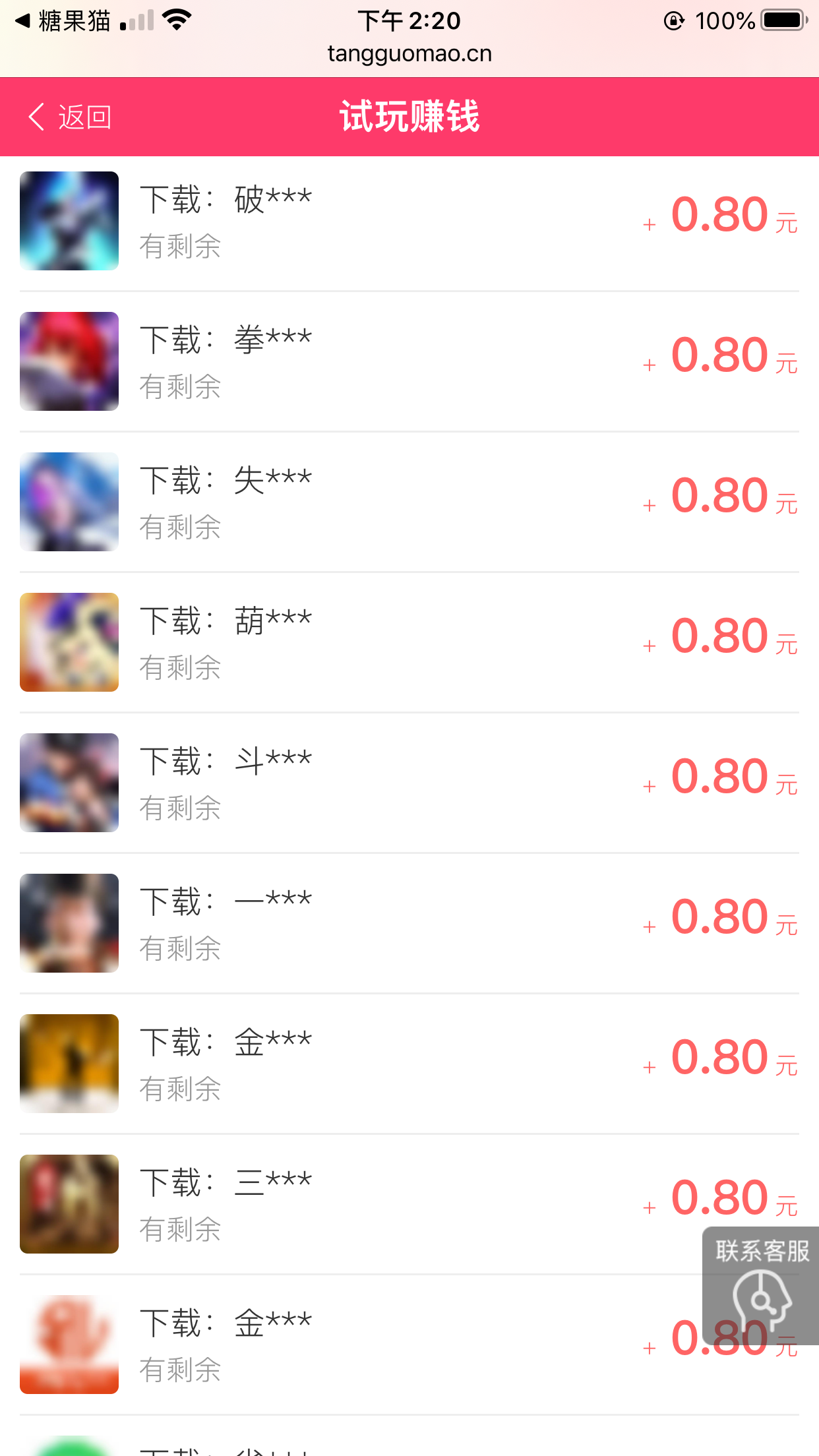Choose the 下载：葫*** download task
819x1456 pixels.
click(x=409, y=642)
